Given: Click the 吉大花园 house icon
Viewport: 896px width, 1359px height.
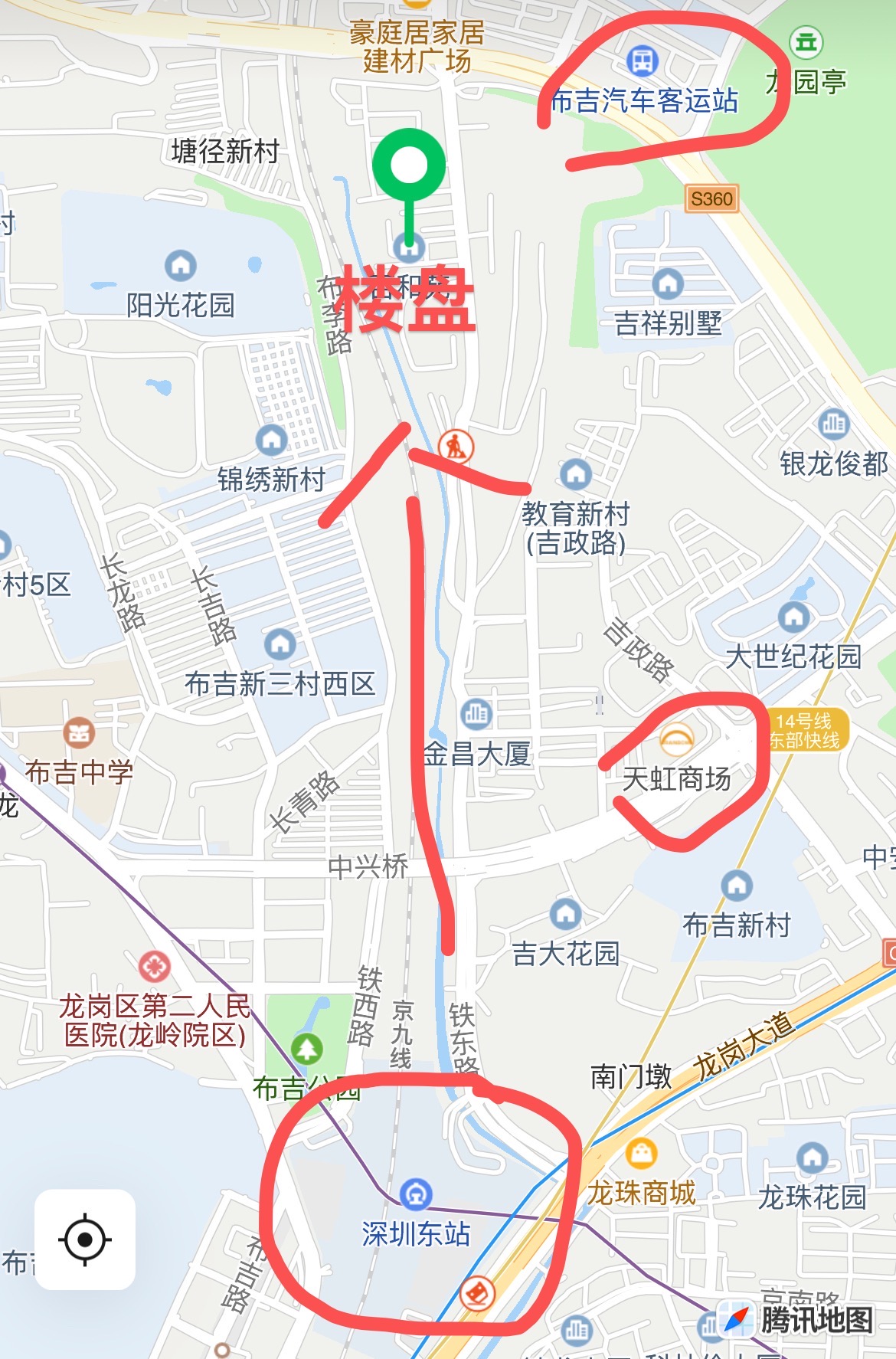Looking at the screenshot, I should [564, 914].
